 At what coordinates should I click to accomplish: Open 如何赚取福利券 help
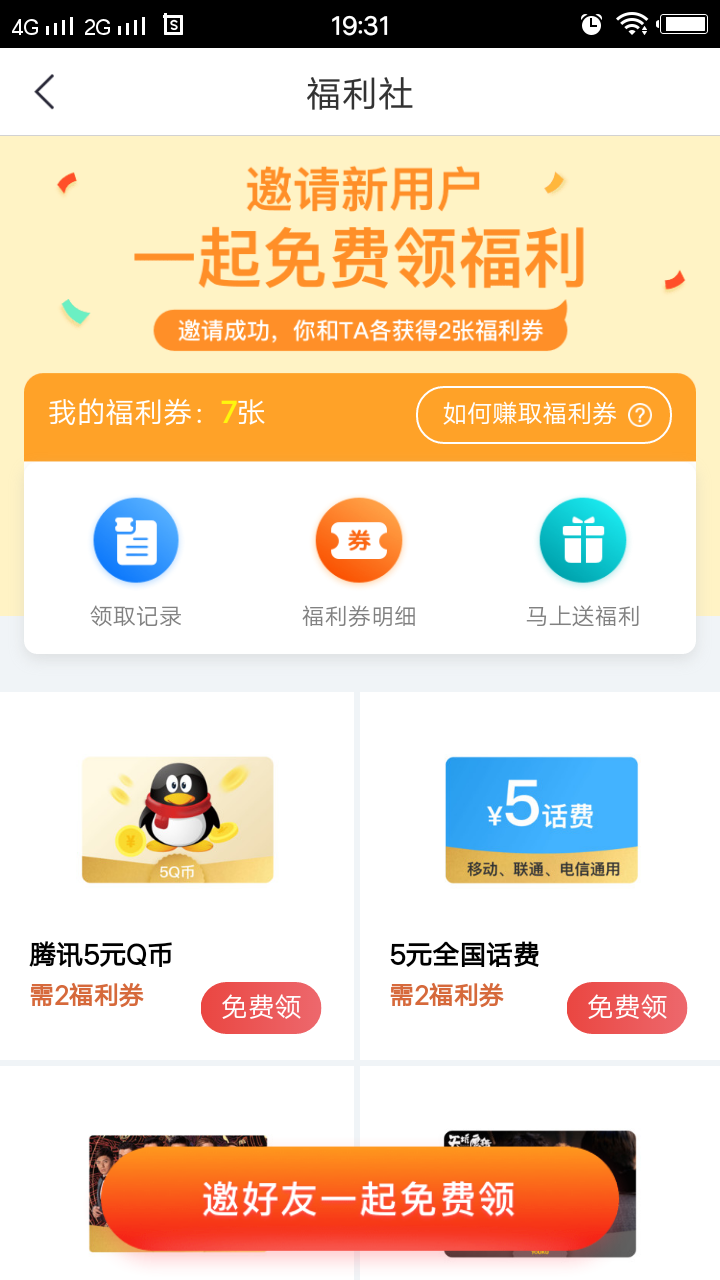(x=544, y=415)
